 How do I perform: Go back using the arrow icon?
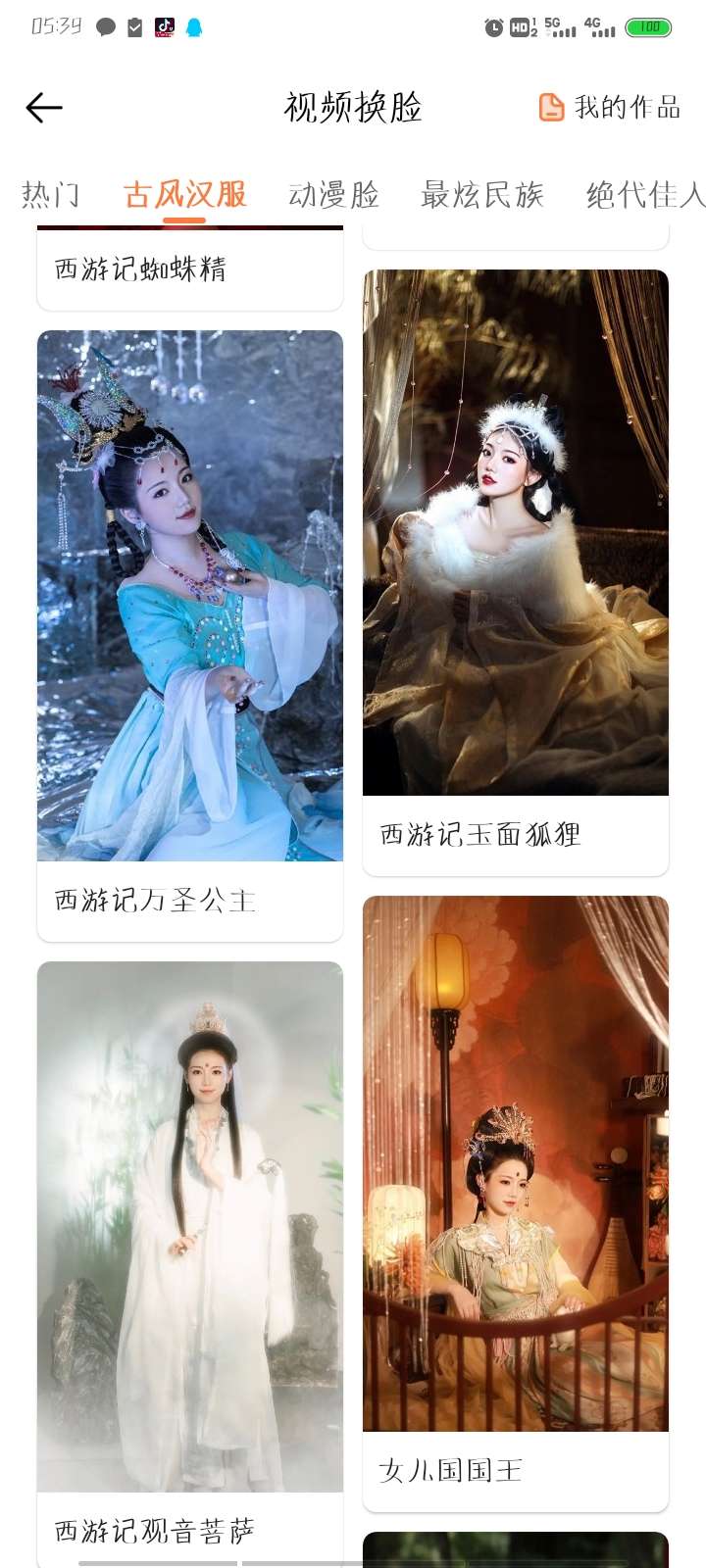(x=44, y=107)
